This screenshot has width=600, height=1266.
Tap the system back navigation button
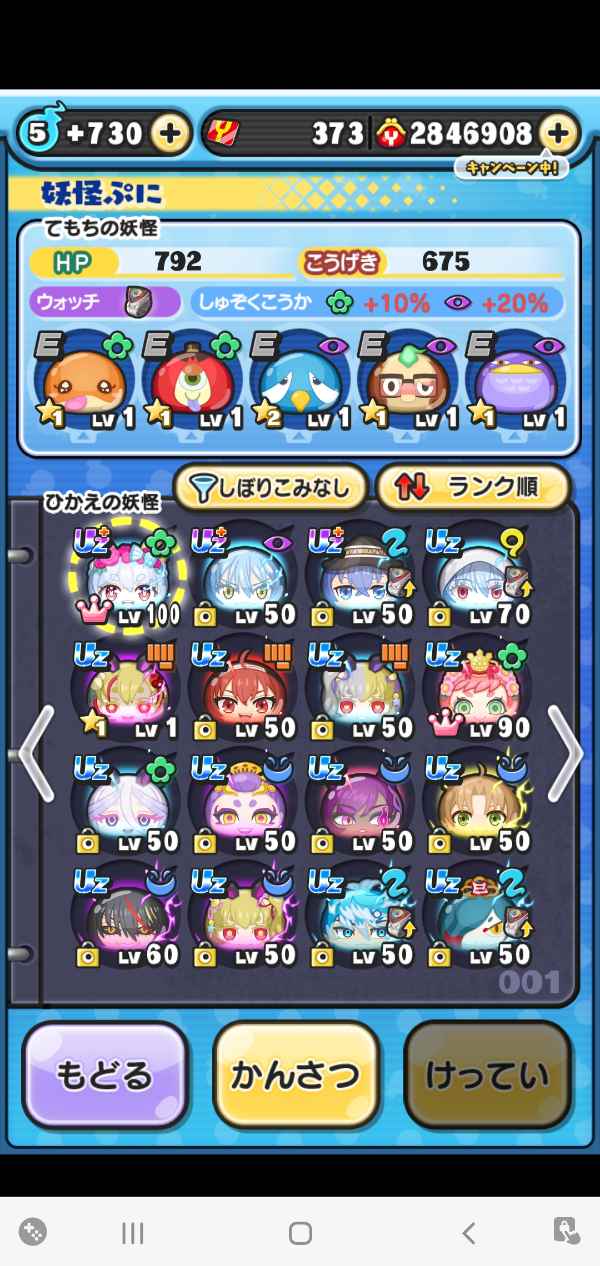(467, 1232)
